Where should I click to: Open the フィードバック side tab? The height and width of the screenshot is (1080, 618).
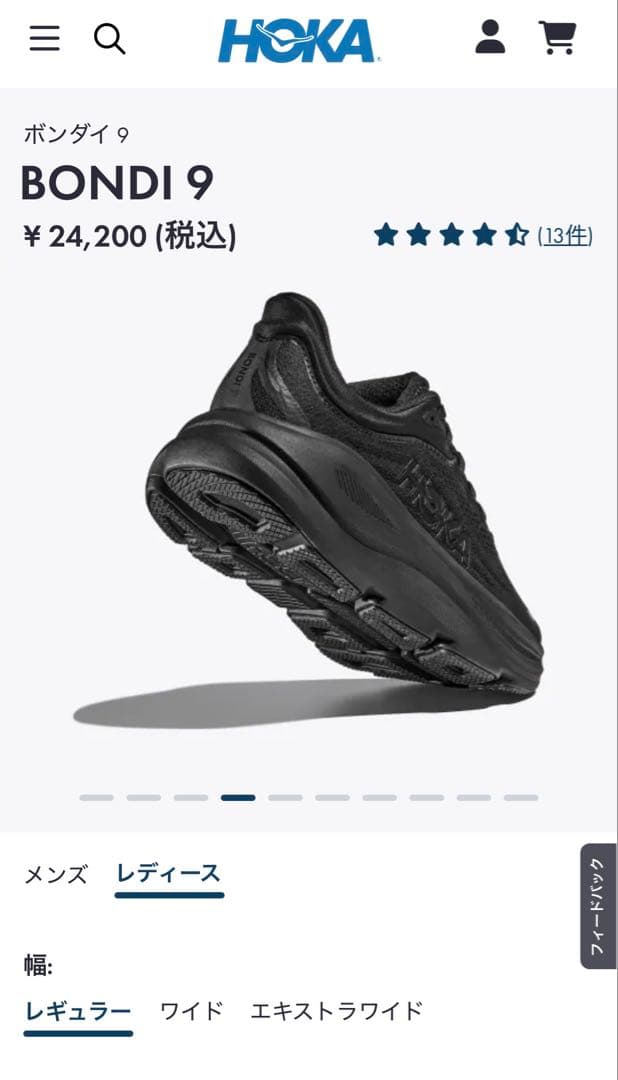click(x=597, y=906)
